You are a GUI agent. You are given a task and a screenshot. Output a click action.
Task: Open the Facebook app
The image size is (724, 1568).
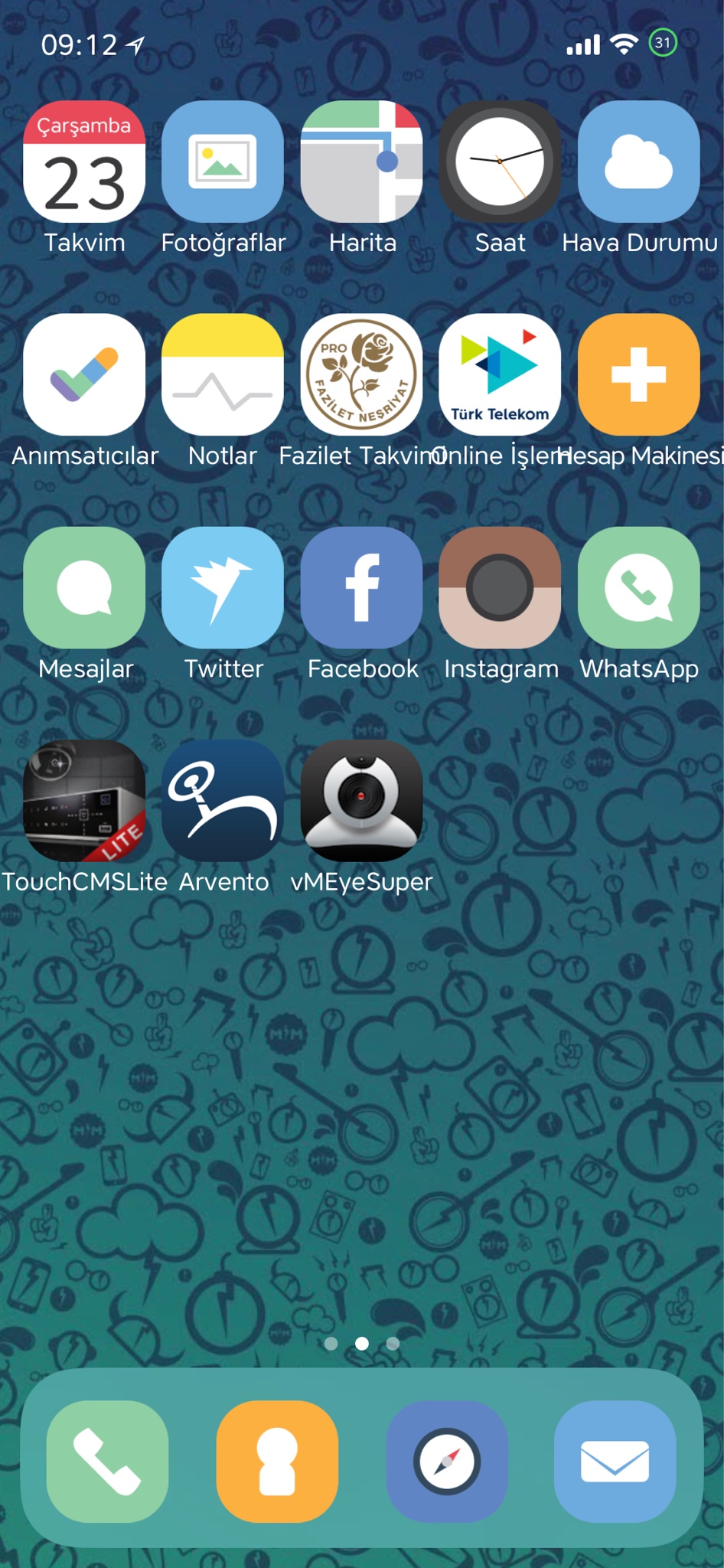coord(361,587)
